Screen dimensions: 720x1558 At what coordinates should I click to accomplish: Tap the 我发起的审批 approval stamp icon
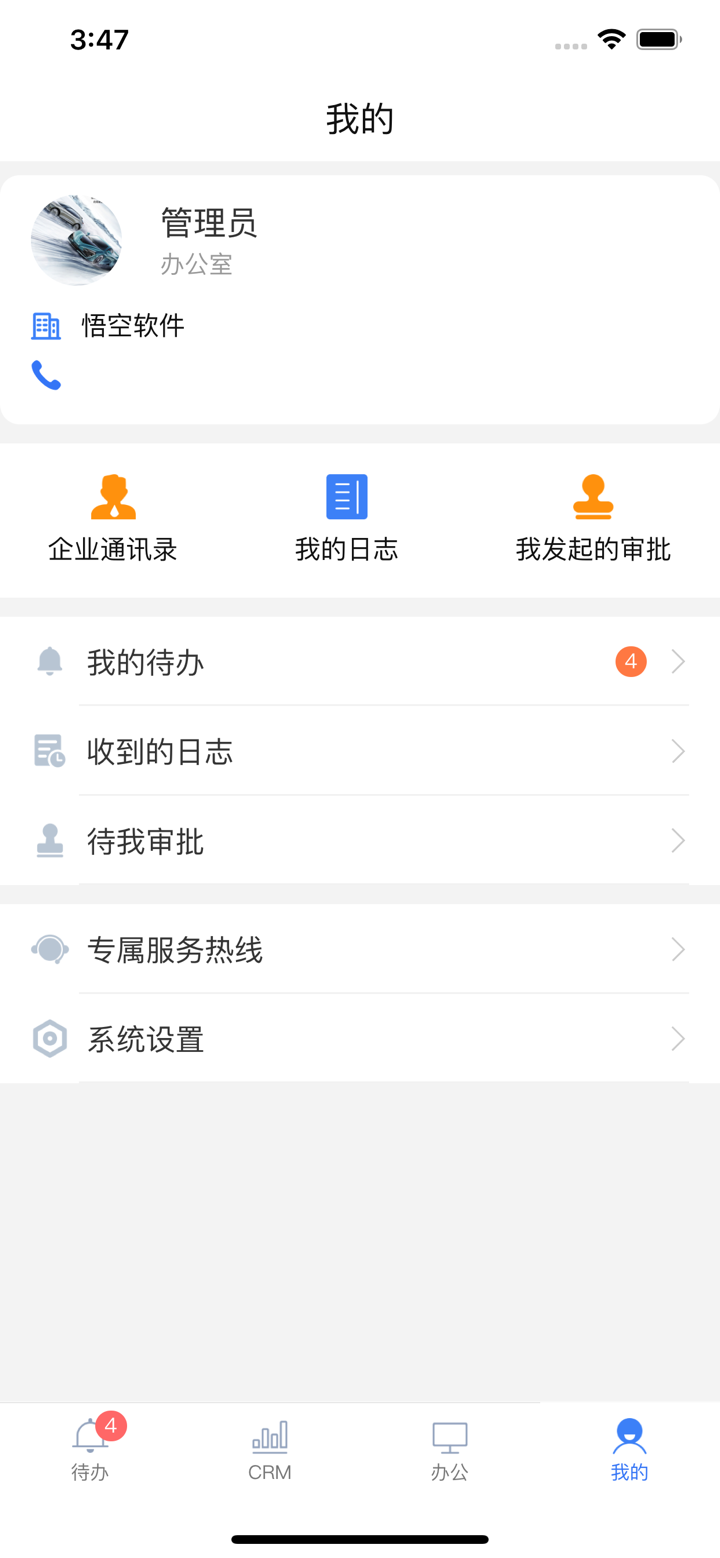594,497
